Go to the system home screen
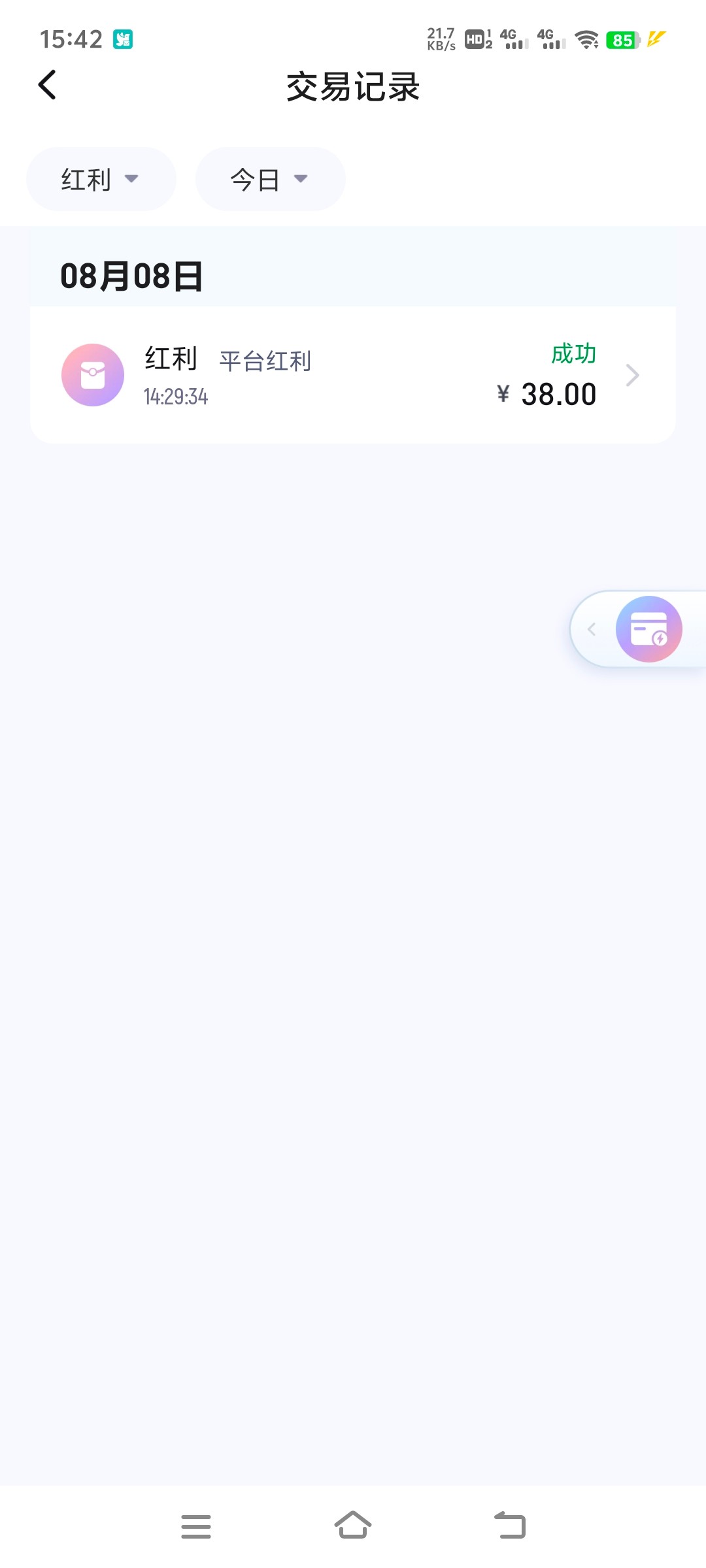 (353, 1526)
